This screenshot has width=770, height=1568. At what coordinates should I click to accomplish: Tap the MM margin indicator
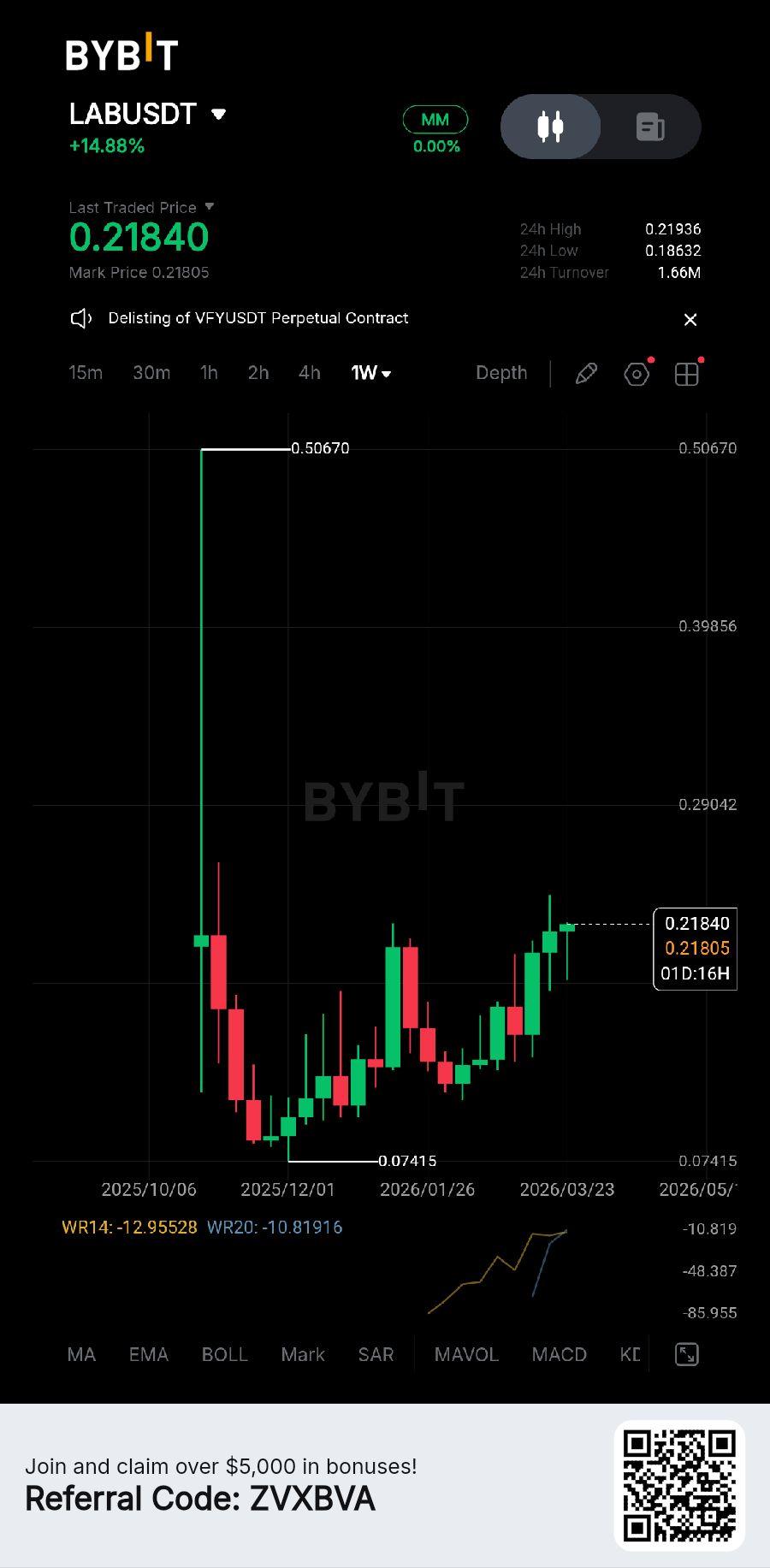(x=435, y=120)
